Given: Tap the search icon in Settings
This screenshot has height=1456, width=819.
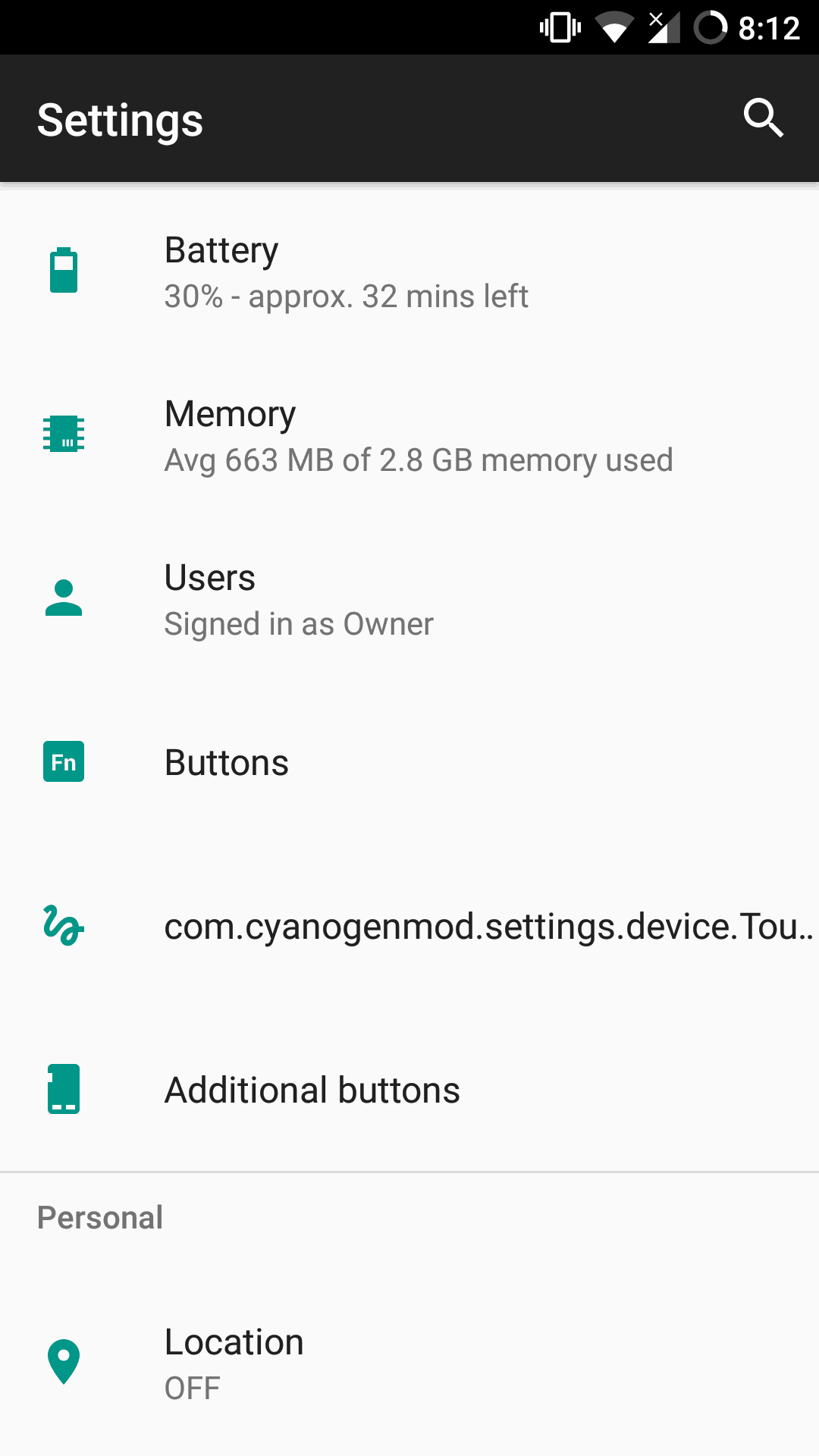Looking at the screenshot, I should (763, 118).
